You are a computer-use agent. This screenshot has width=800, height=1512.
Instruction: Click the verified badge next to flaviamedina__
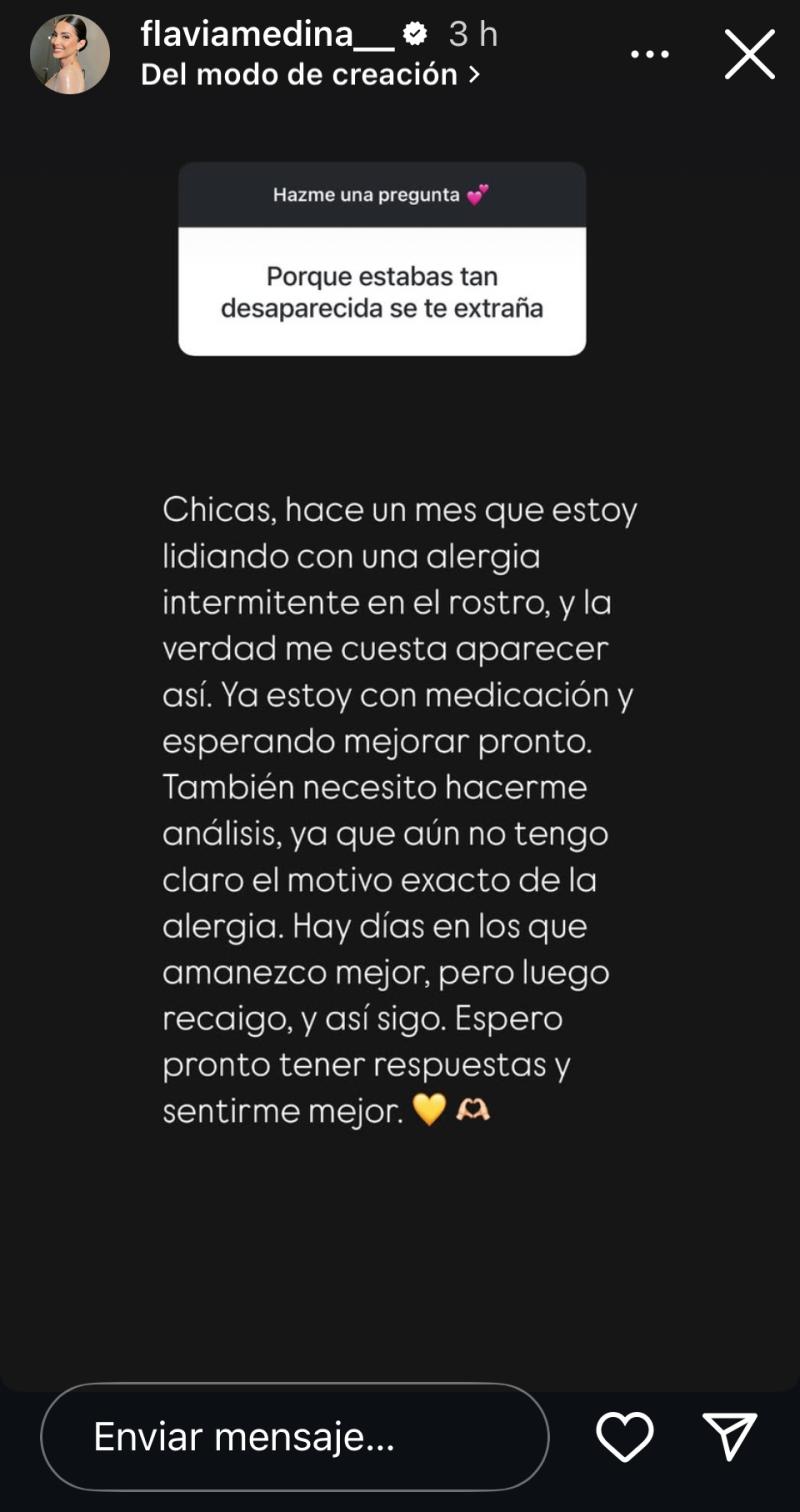pos(414,32)
